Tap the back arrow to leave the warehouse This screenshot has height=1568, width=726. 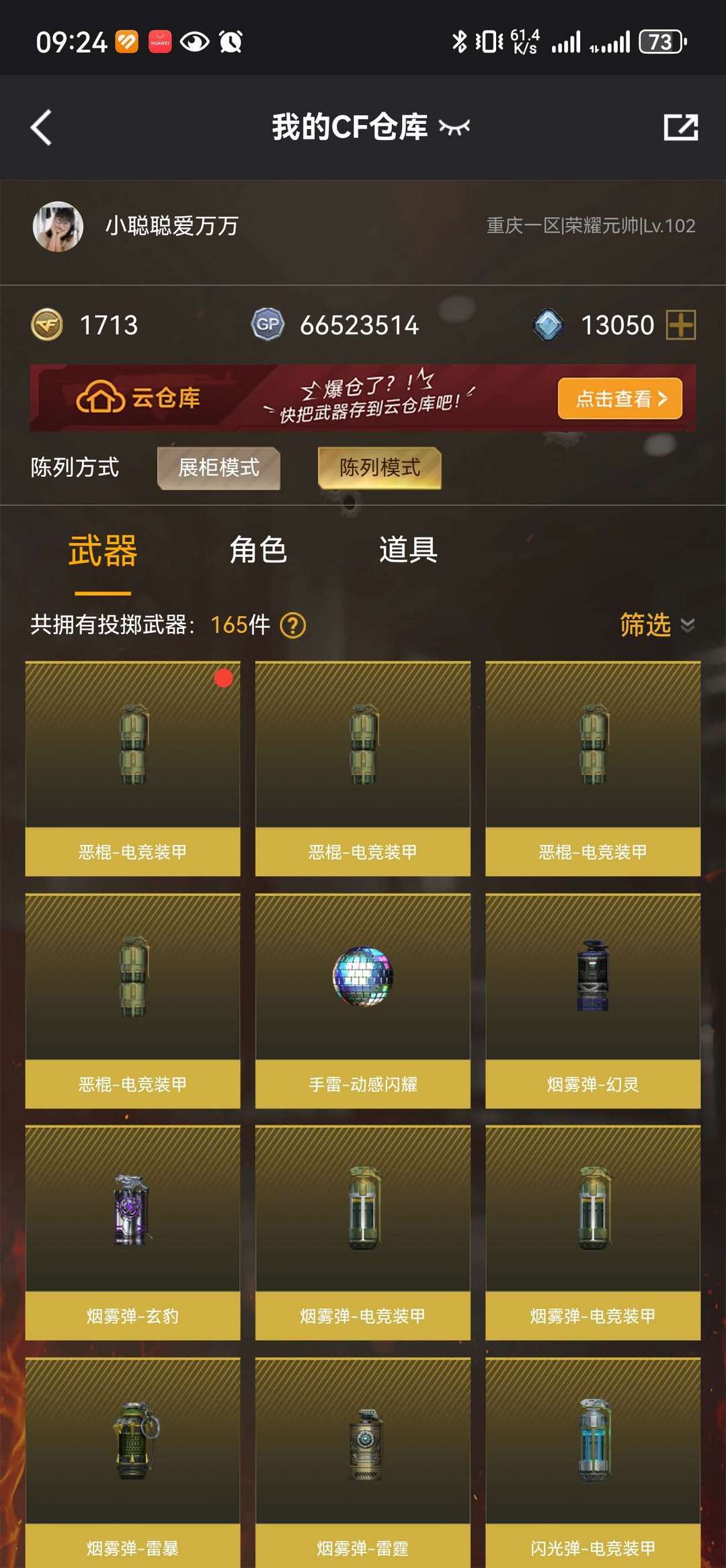(x=42, y=128)
